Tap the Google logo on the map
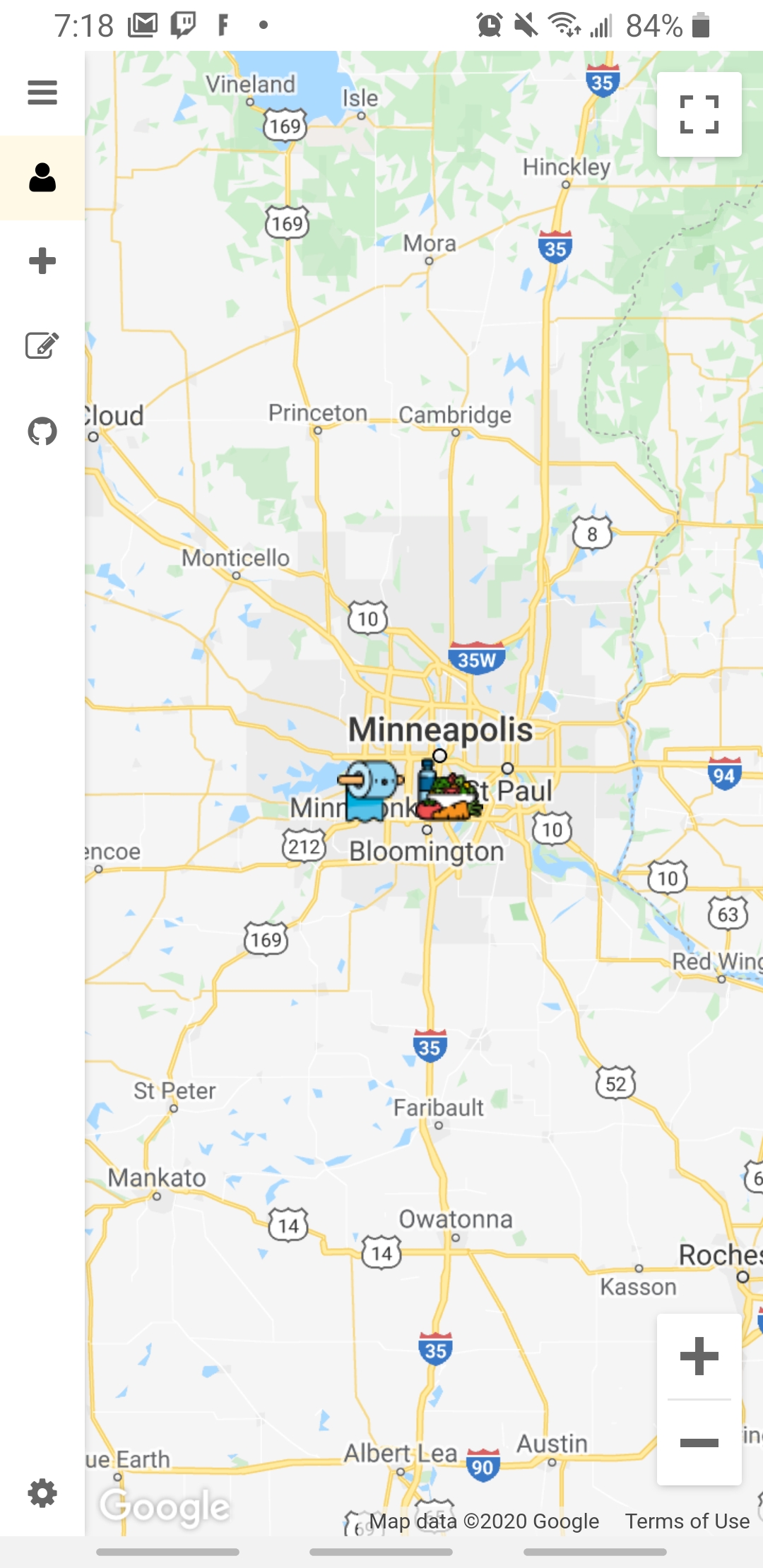The width and height of the screenshot is (763, 1568). tap(164, 1507)
